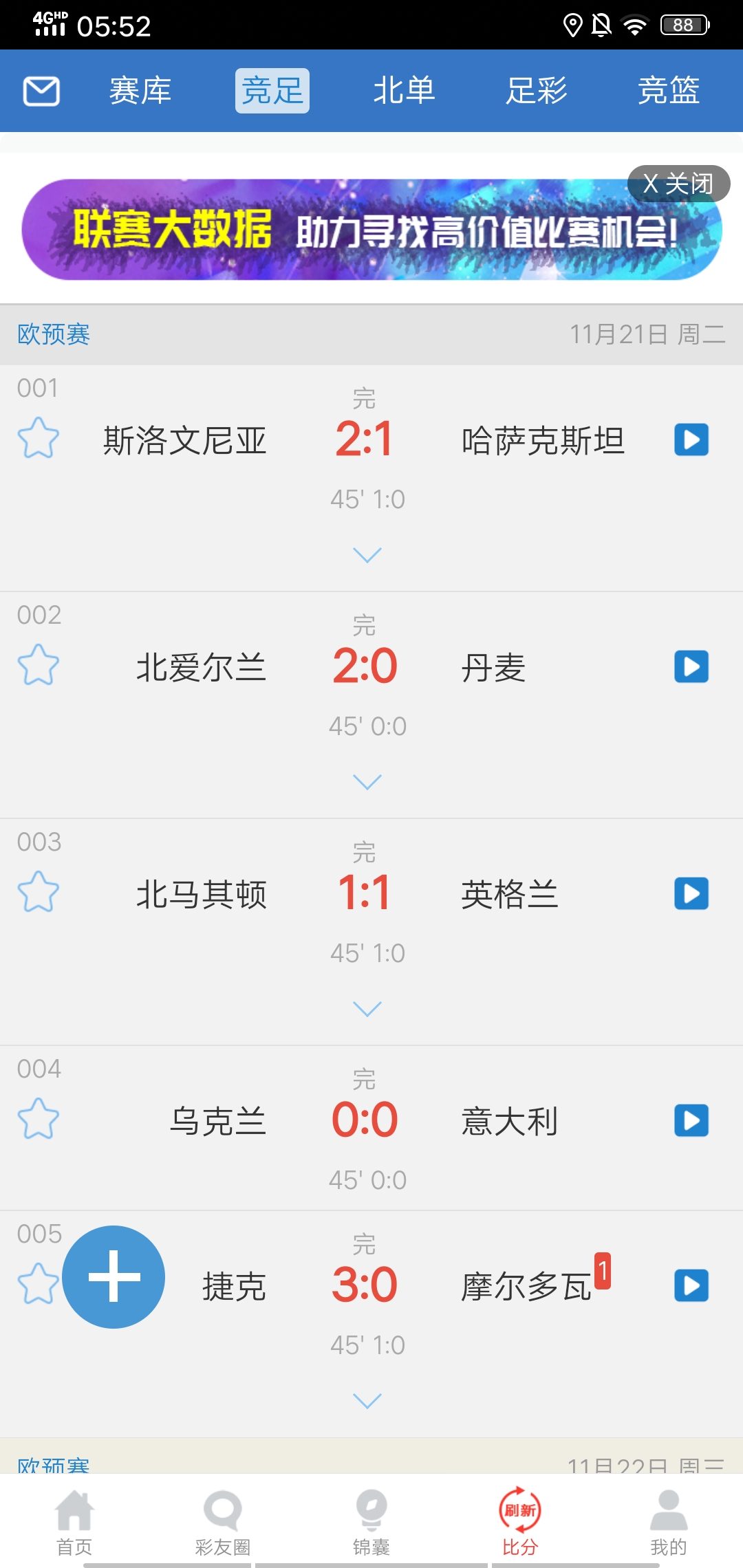Switch to the 竞篮 tab
This screenshot has width=743, height=1568.
668,91
